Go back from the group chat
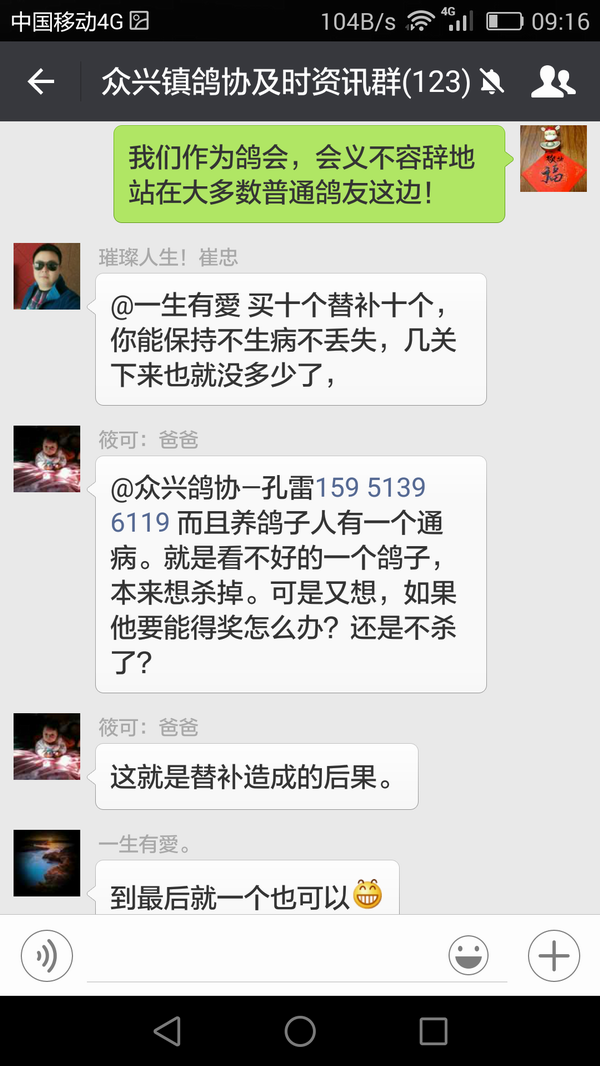Image resolution: width=600 pixels, height=1066 pixels. pos(41,82)
